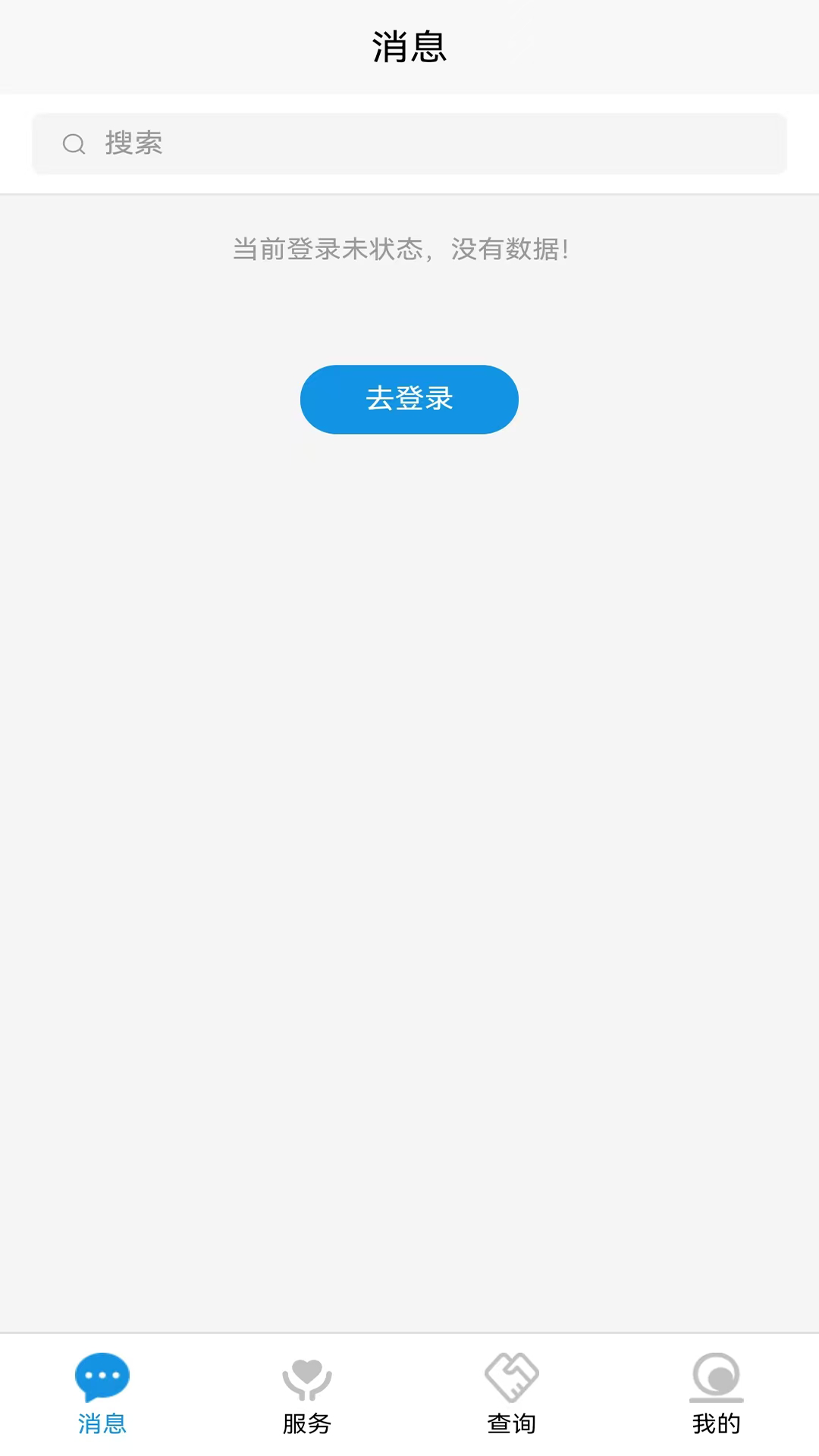Image resolution: width=819 pixels, height=1456 pixels.
Task: Click the 消息 page title
Action: [x=409, y=46]
